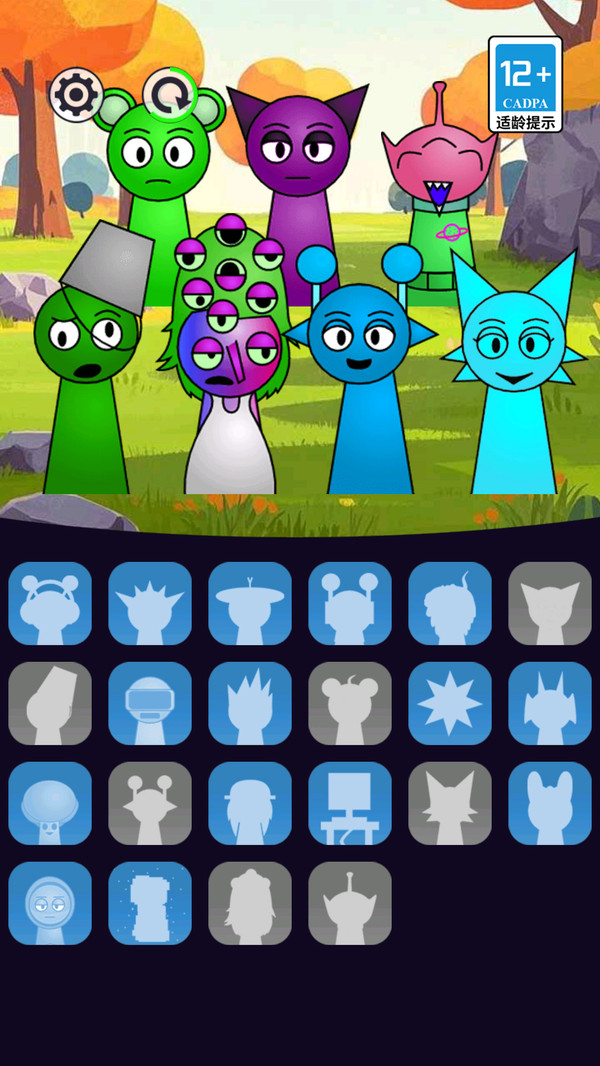Tap the gray long-haired silhouette tile
This screenshot has width=600, height=1066.
tap(250, 903)
